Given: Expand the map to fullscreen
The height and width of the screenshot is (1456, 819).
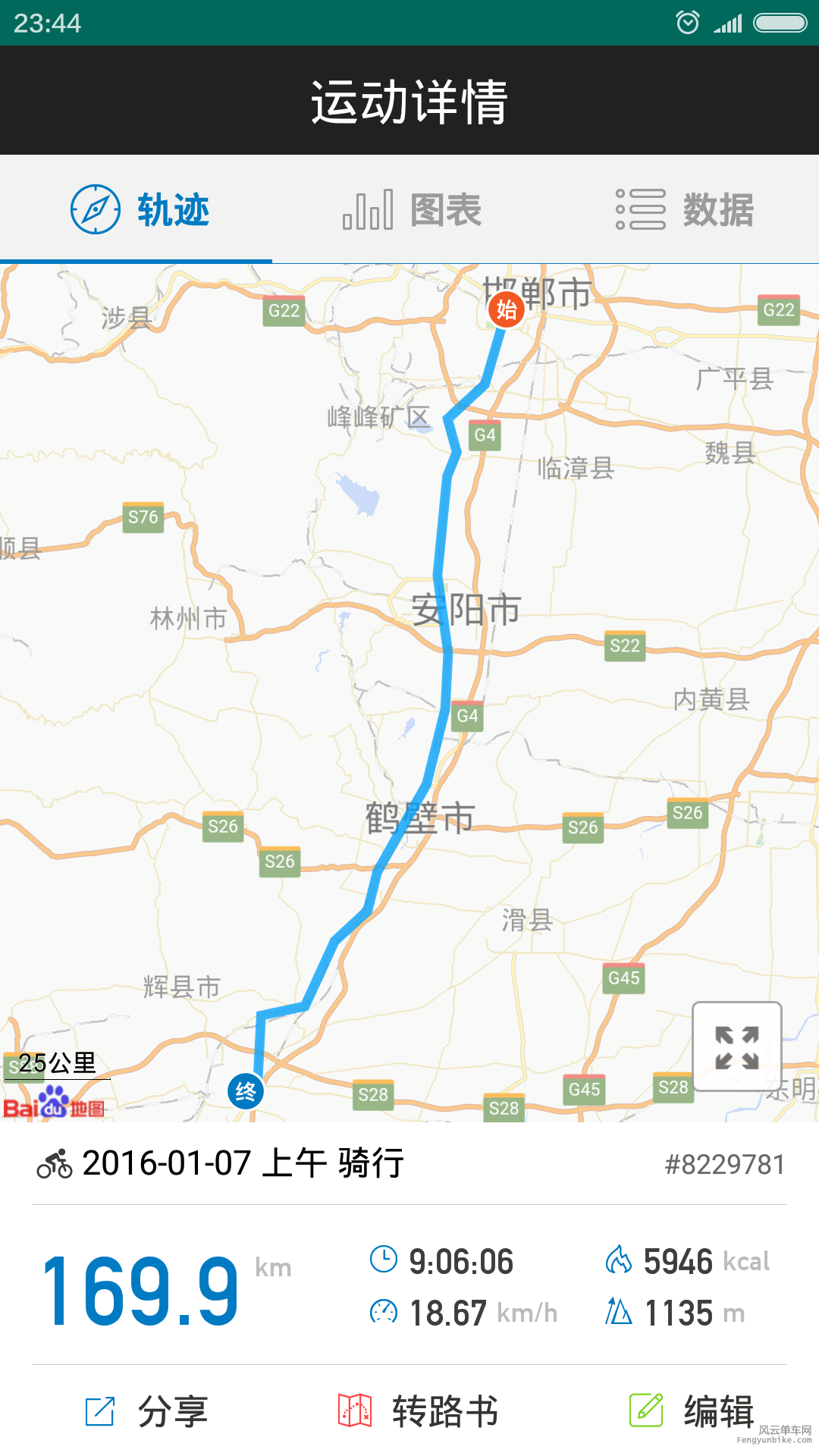Looking at the screenshot, I should 736,1046.
